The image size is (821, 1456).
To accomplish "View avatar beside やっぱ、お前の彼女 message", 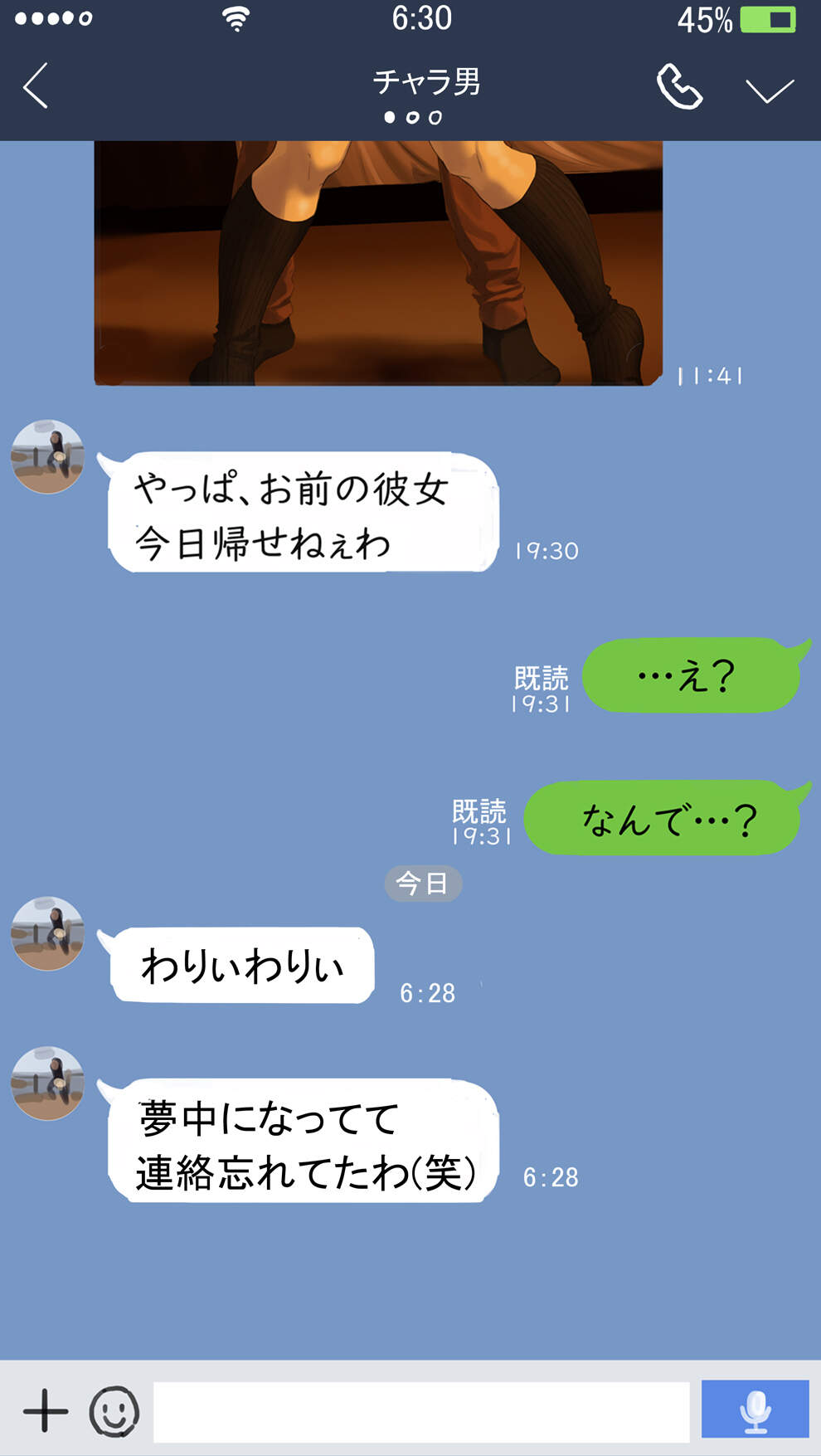I will [x=47, y=457].
